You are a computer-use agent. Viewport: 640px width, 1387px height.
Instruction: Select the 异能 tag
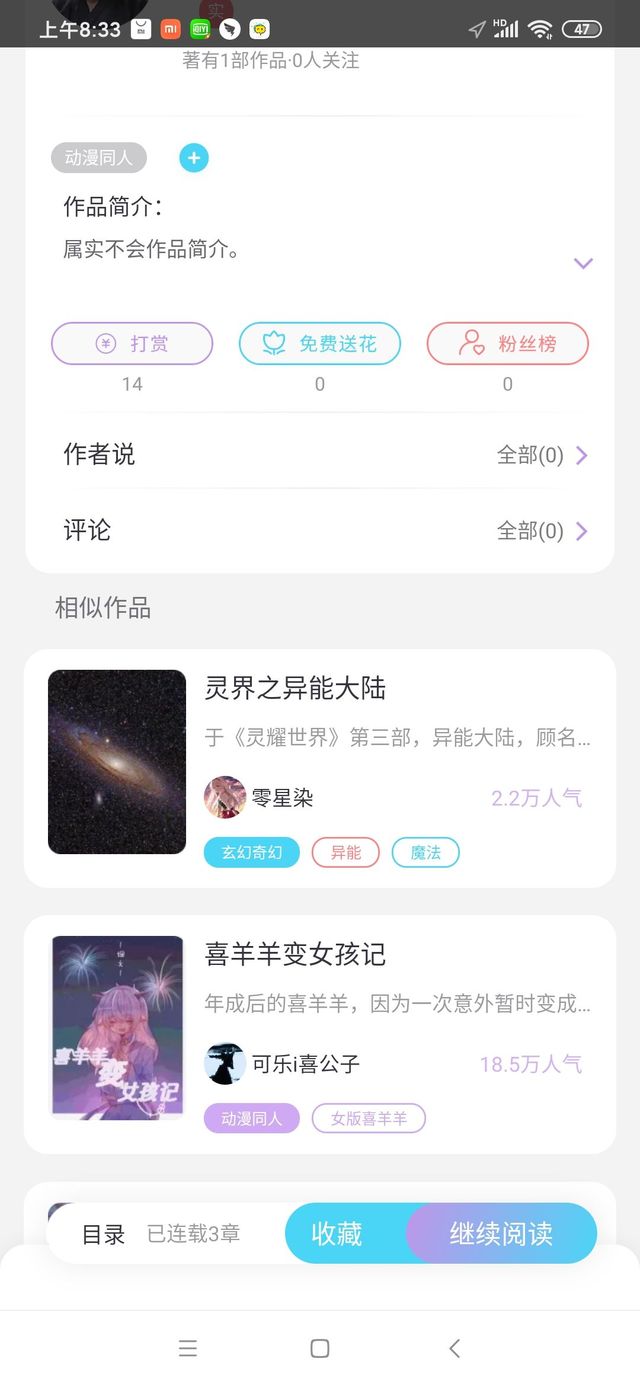(346, 853)
